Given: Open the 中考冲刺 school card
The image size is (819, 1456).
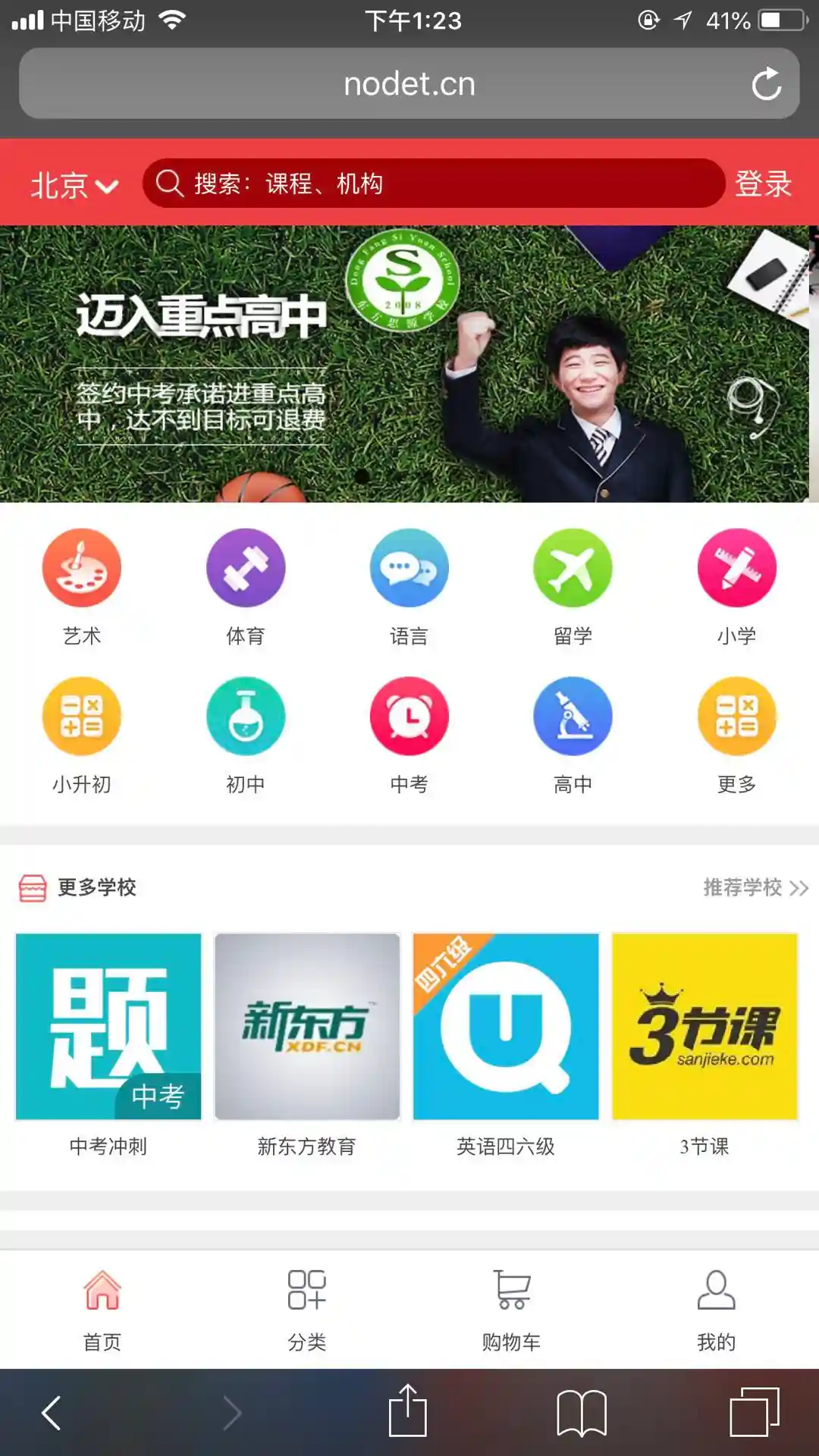Looking at the screenshot, I should 108,1044.
